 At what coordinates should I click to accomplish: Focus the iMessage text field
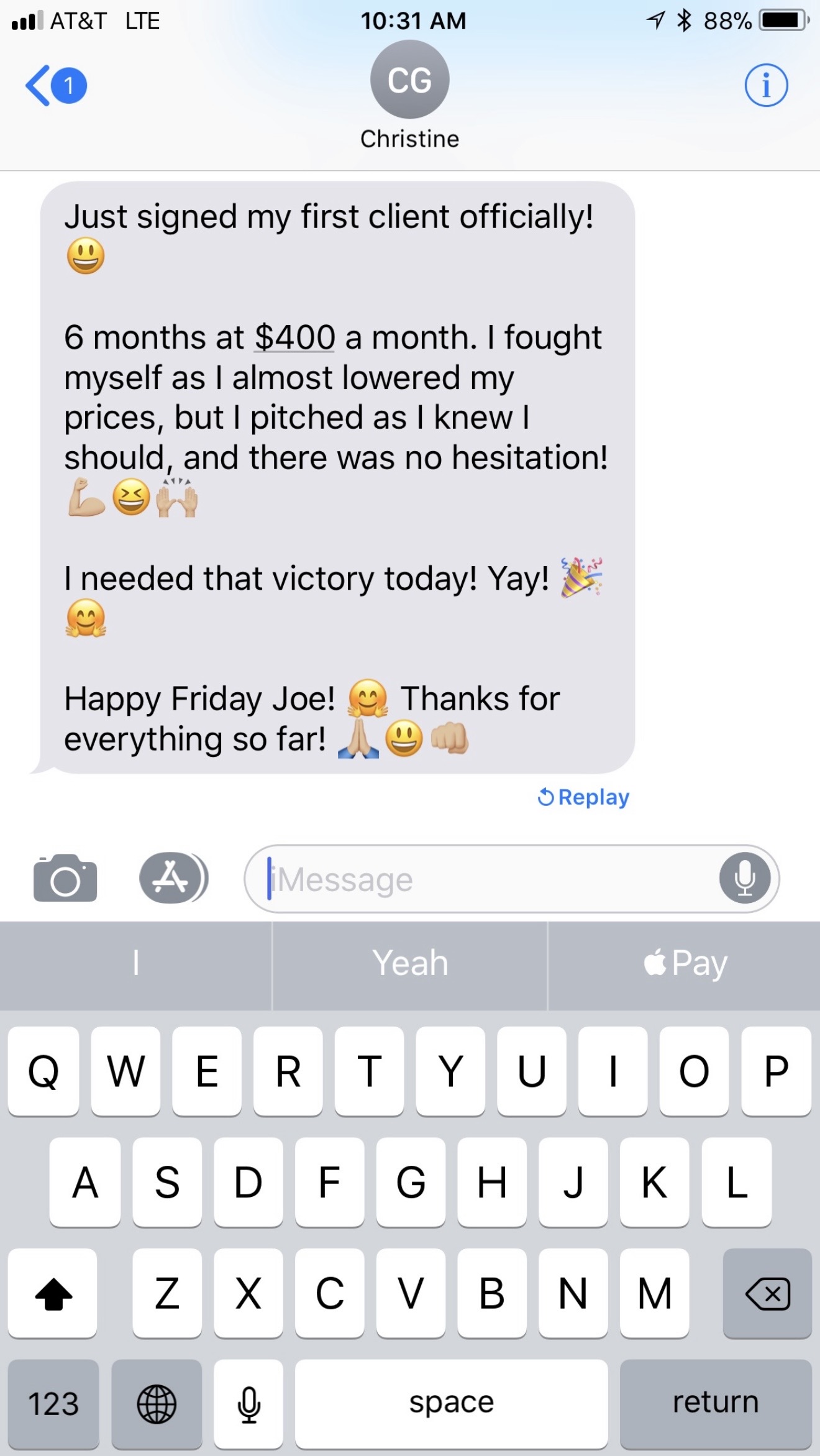(x=485, y=879)
